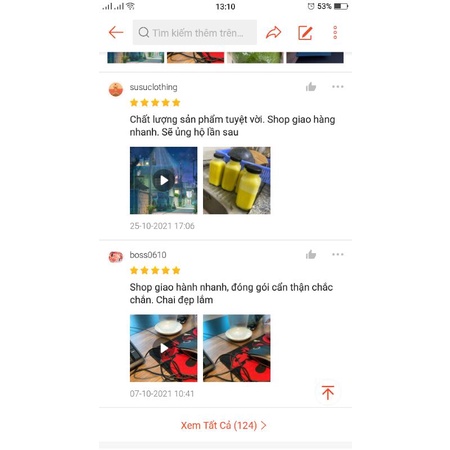Share this product page

(x=273, y=32)
